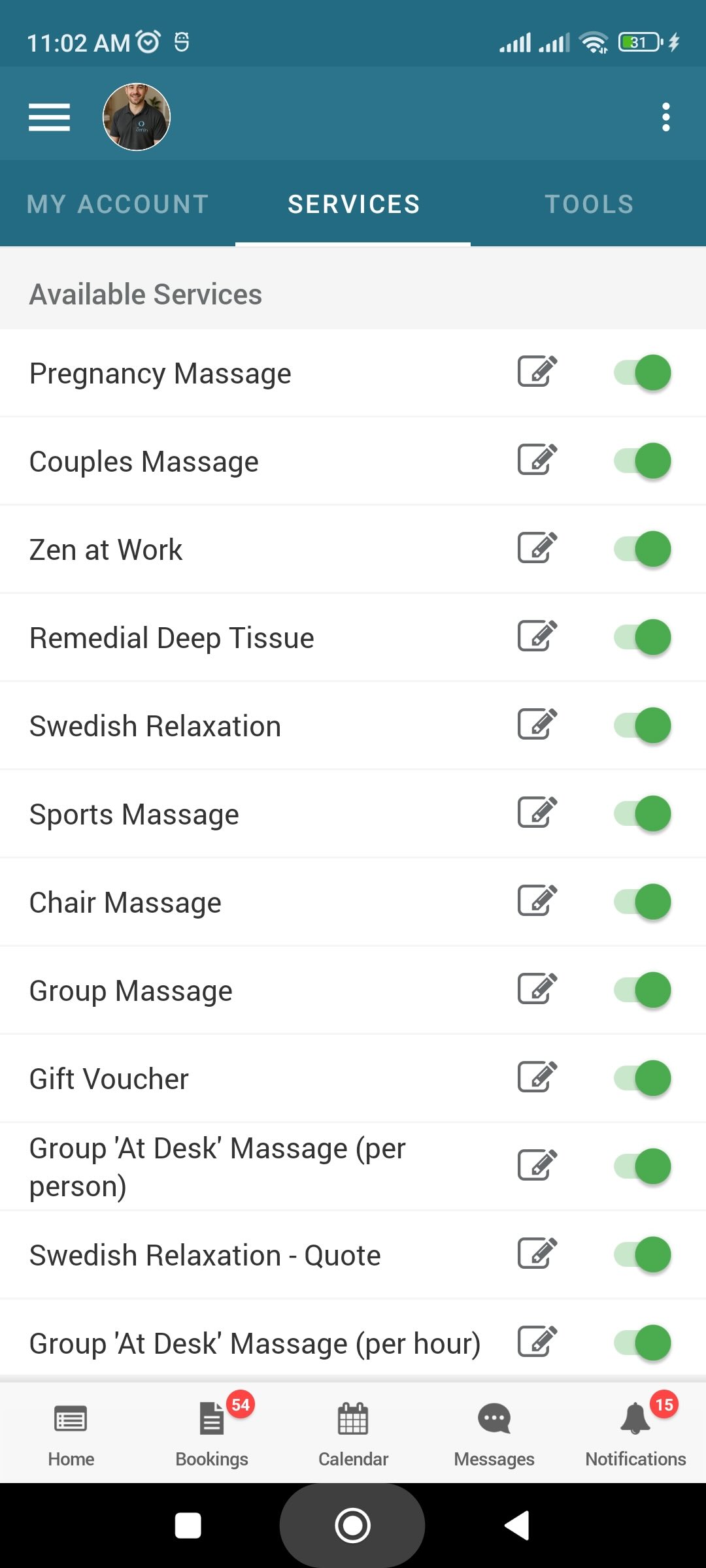Edit the Zen at Work service

(x=537, y=549)
